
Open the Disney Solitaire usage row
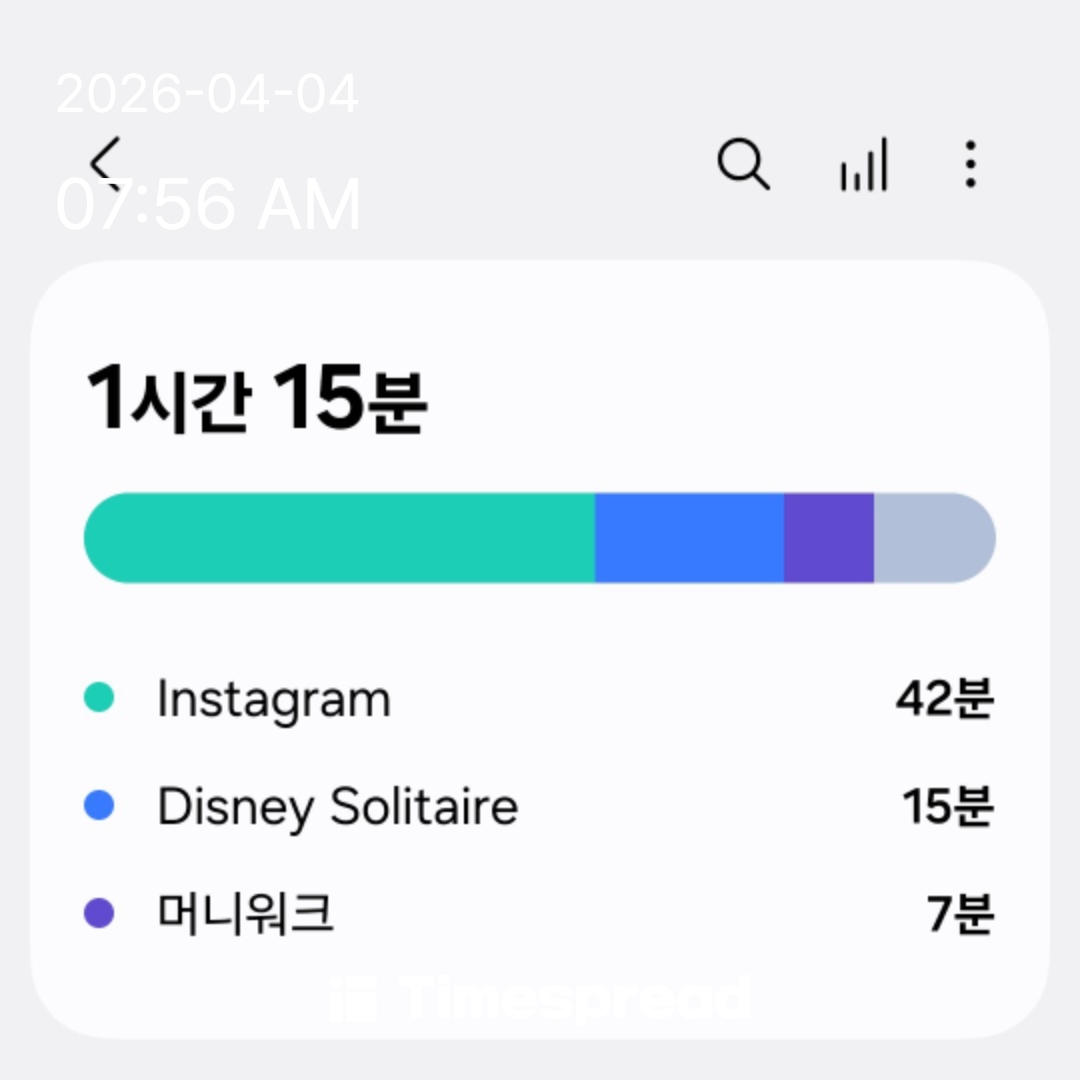click(x=540, y=807)
